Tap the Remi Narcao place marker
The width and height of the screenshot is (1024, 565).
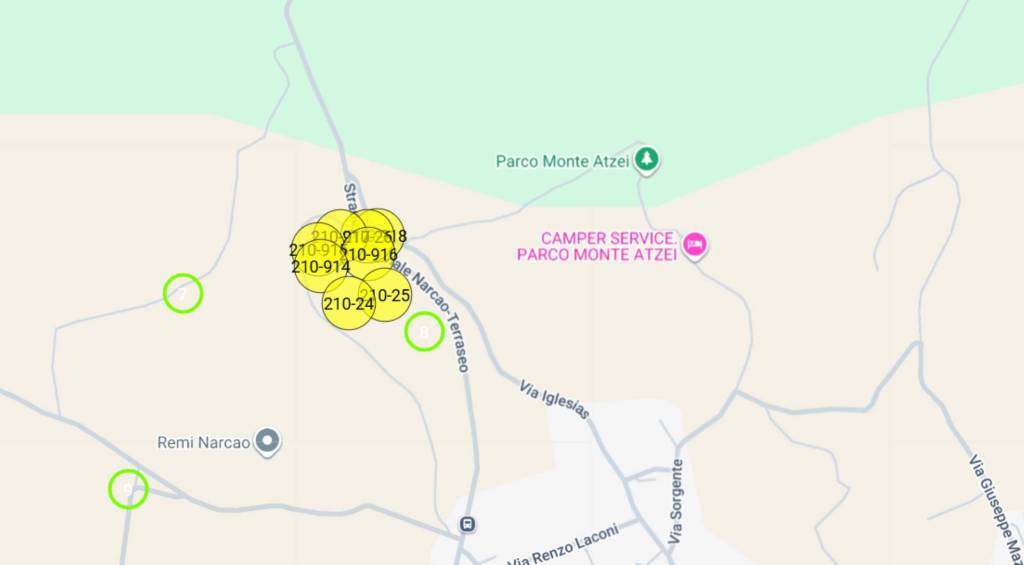click(267, 440)
